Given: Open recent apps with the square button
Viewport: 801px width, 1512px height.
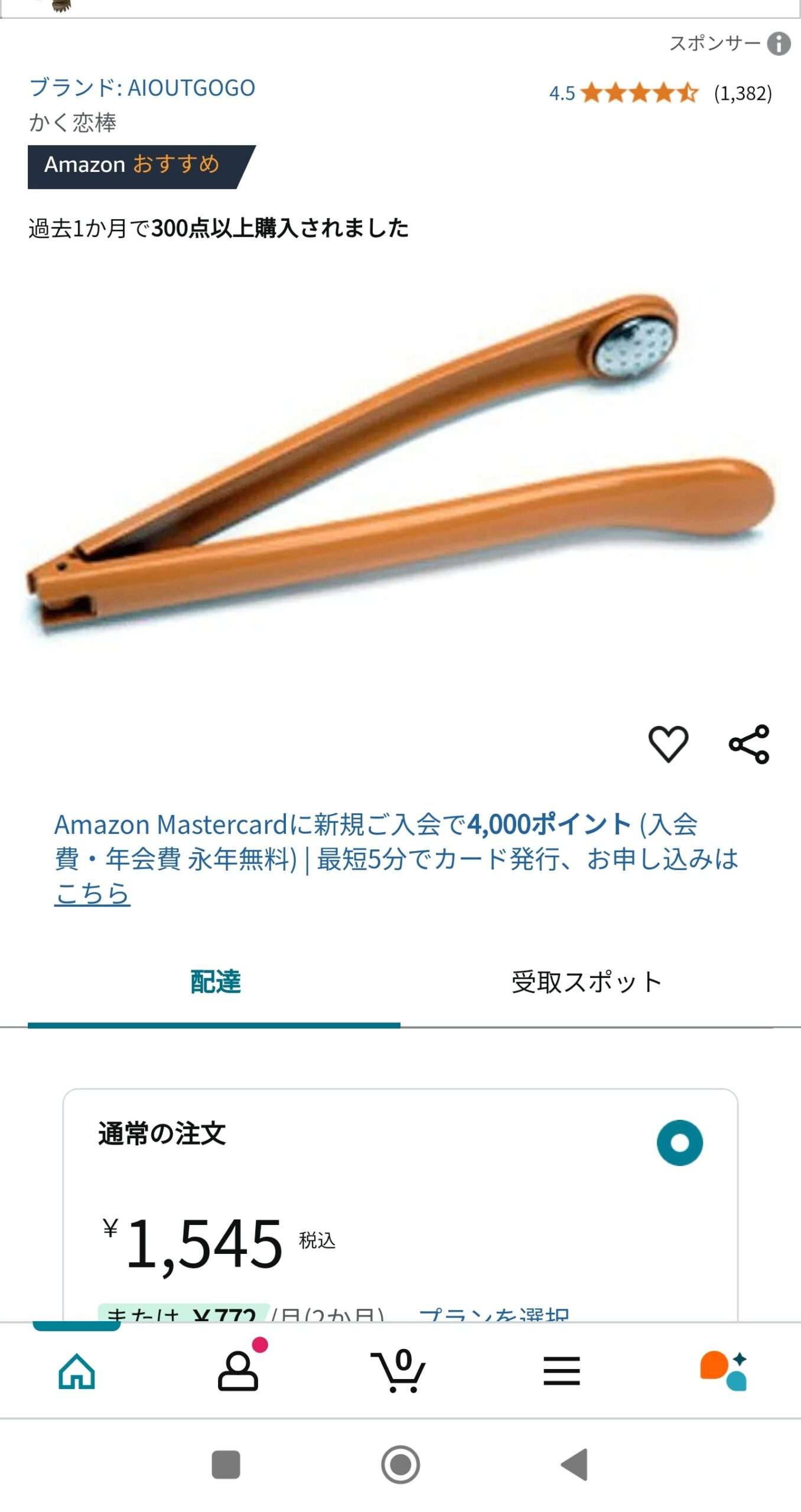Looking at the screenshot, I should point(226,1464).
